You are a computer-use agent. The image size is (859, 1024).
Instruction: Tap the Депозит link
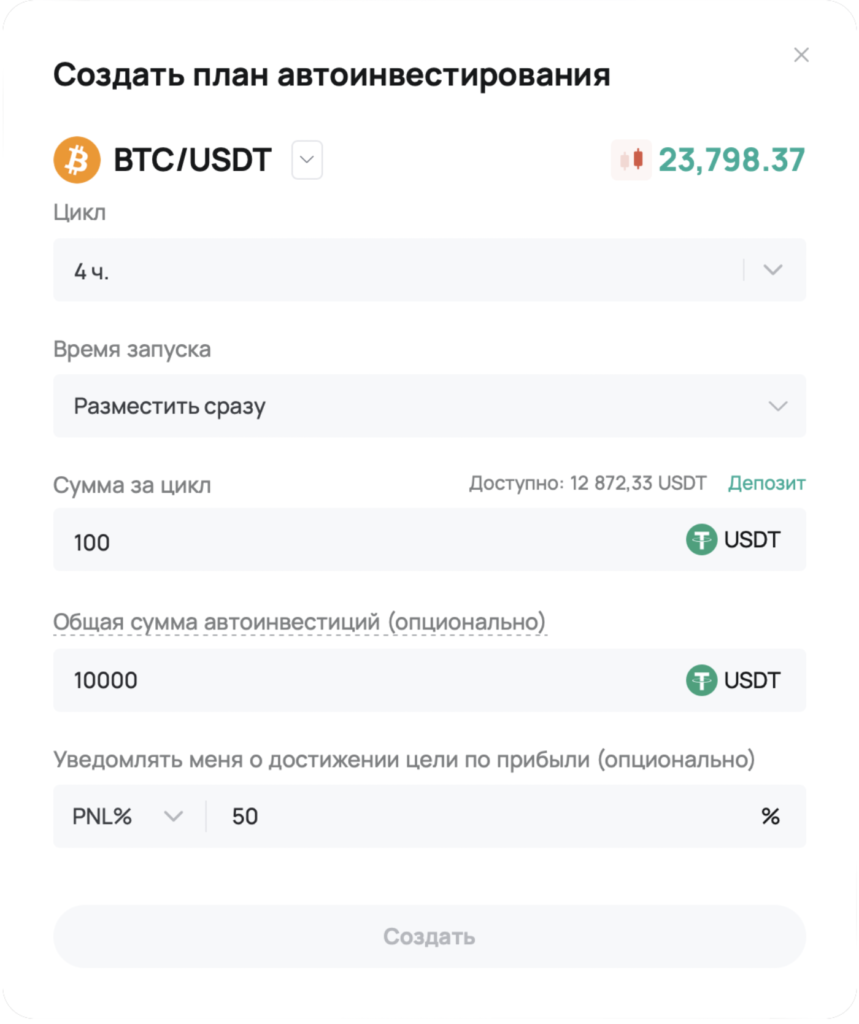(766, 484)
